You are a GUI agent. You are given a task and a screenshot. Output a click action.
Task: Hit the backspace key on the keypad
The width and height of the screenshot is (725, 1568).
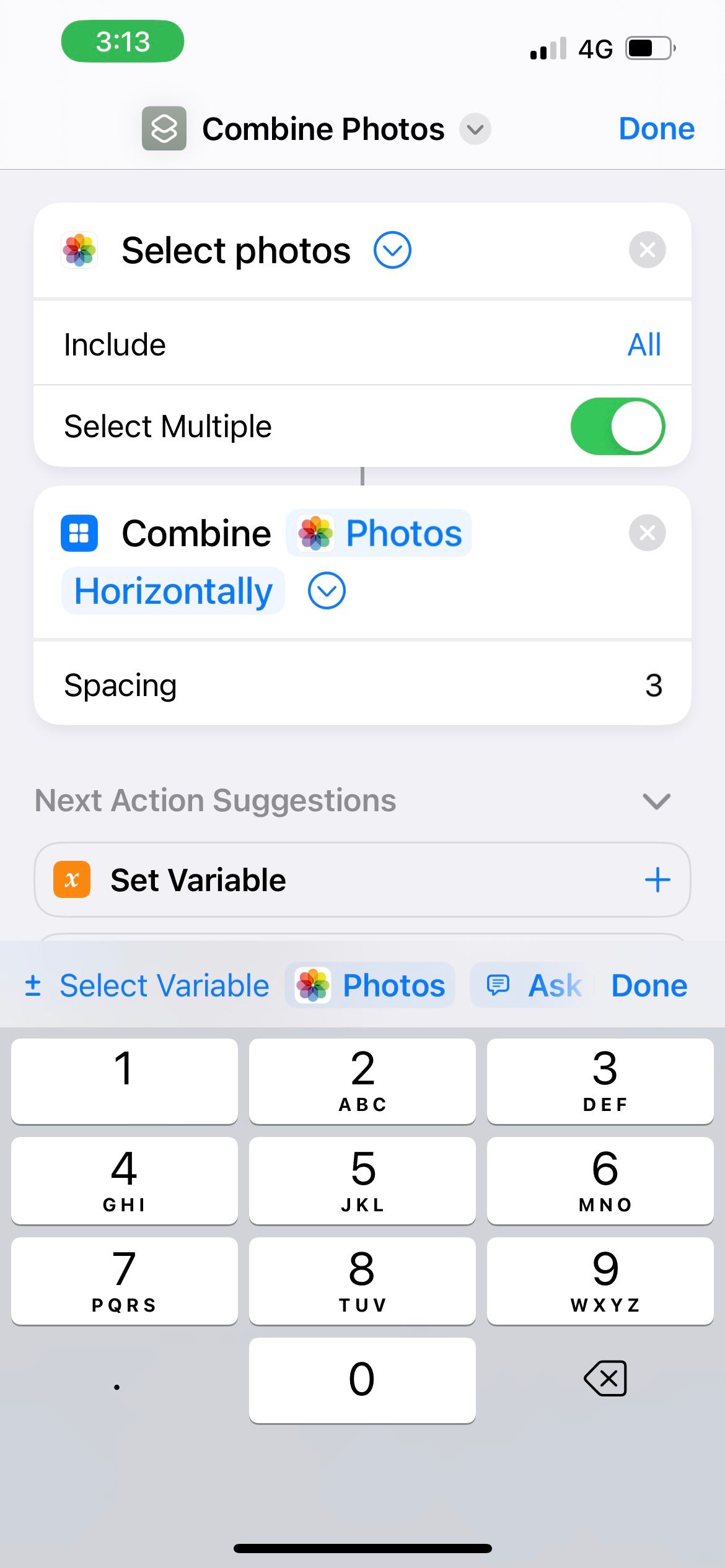coord(605,1379)
